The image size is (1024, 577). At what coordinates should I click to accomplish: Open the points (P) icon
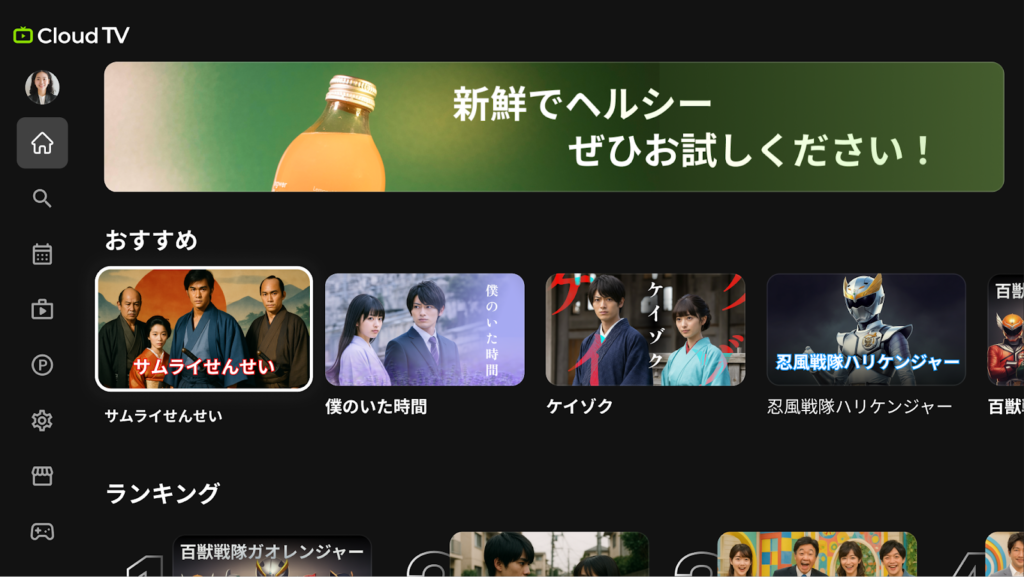point(42,365)
